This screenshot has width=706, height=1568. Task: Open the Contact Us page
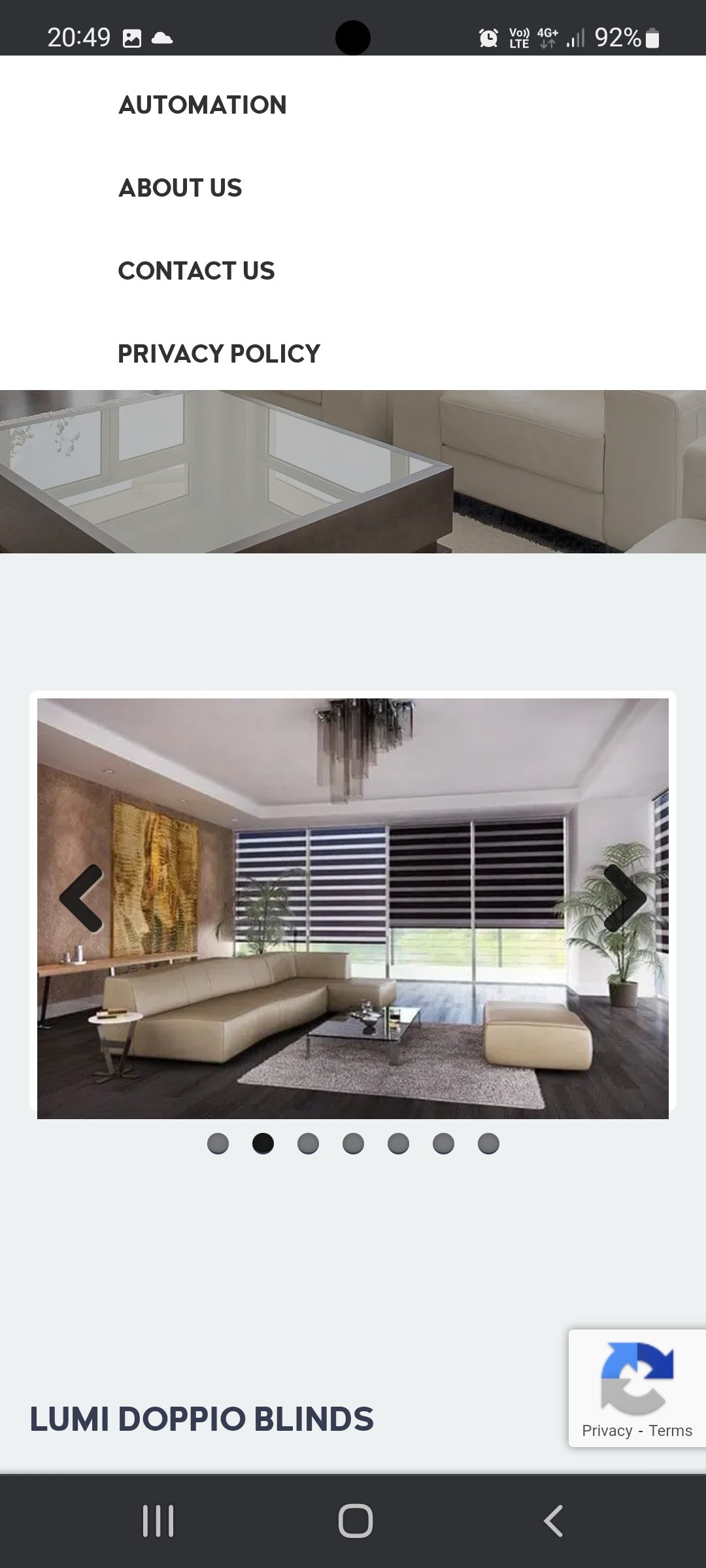(x=197, y=271)
